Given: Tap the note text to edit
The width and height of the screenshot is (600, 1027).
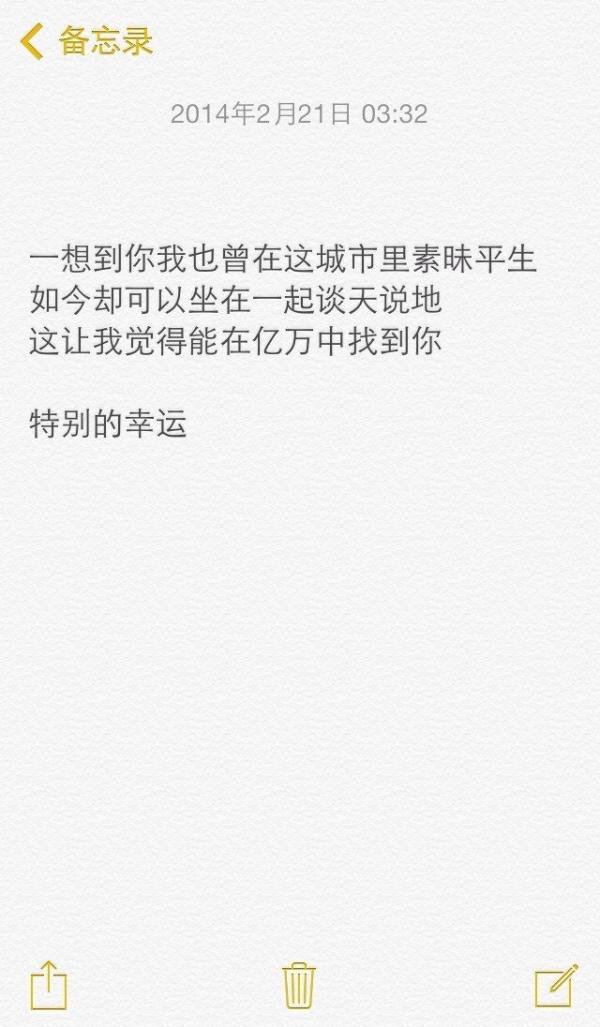Looking at the screenshot, I should click(x=283, y=342).
